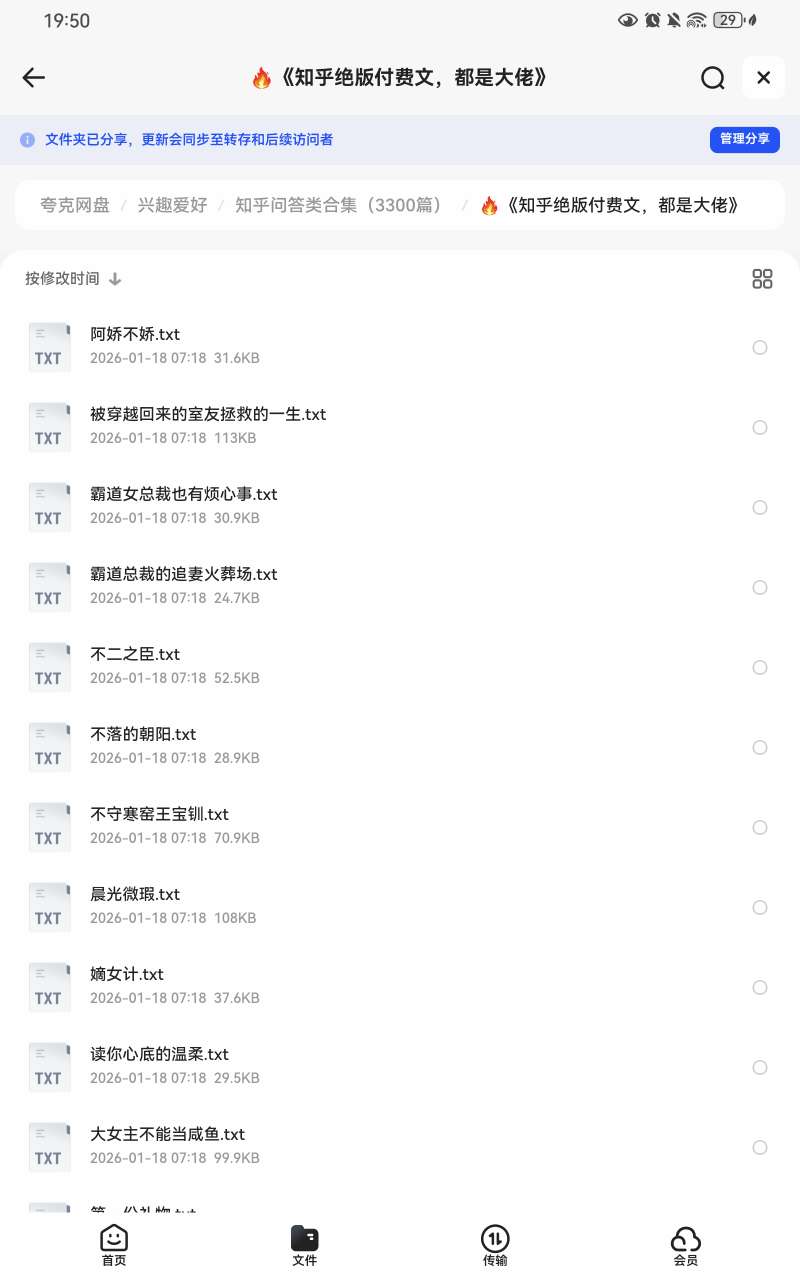Open 霸道女总裁也有烦心事.txt
Screen dimensions: 800x1280
click(x=184, y=495)
